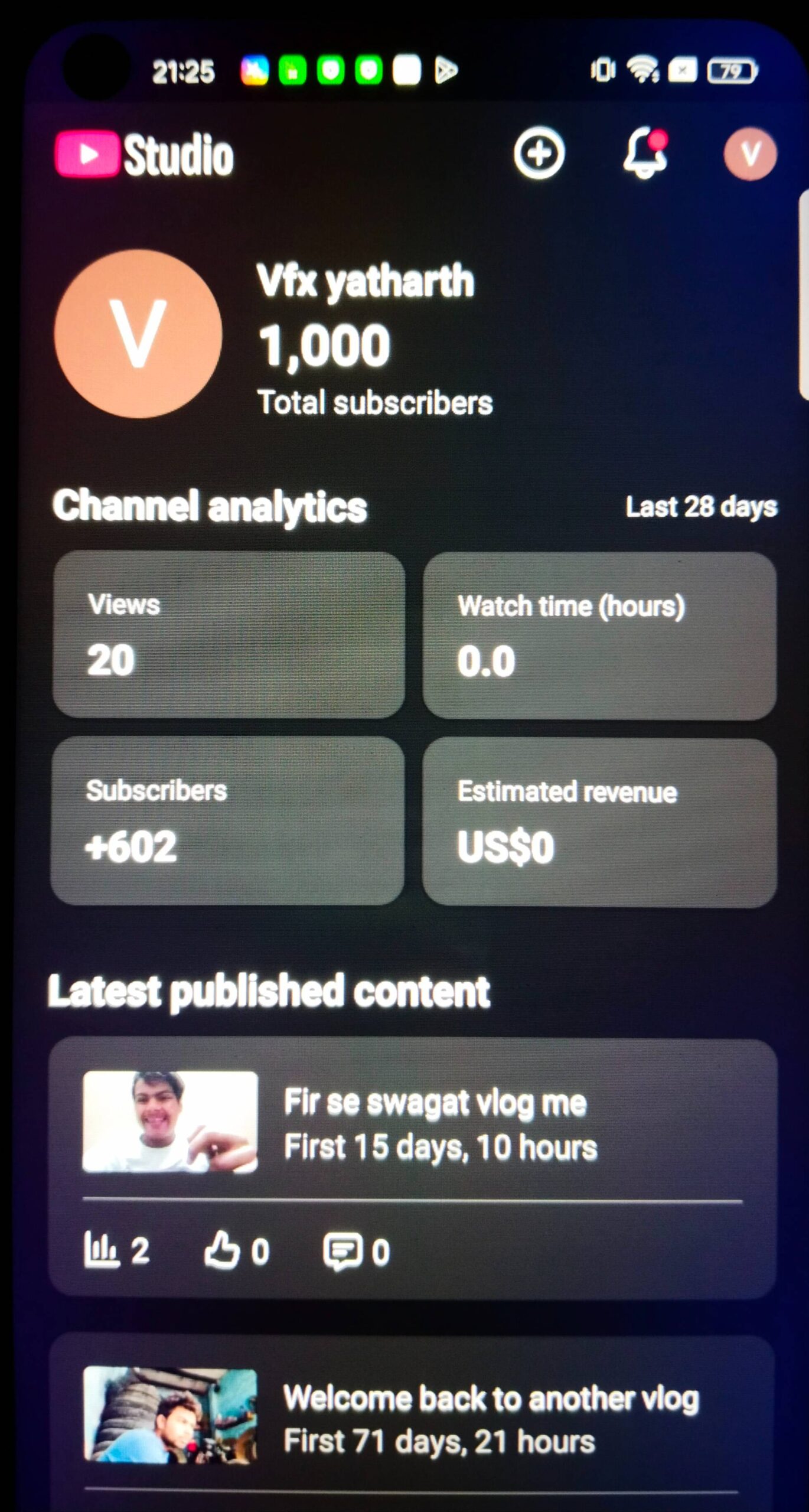
Task: Open the notifications bell
Action: tap(644, 153)
